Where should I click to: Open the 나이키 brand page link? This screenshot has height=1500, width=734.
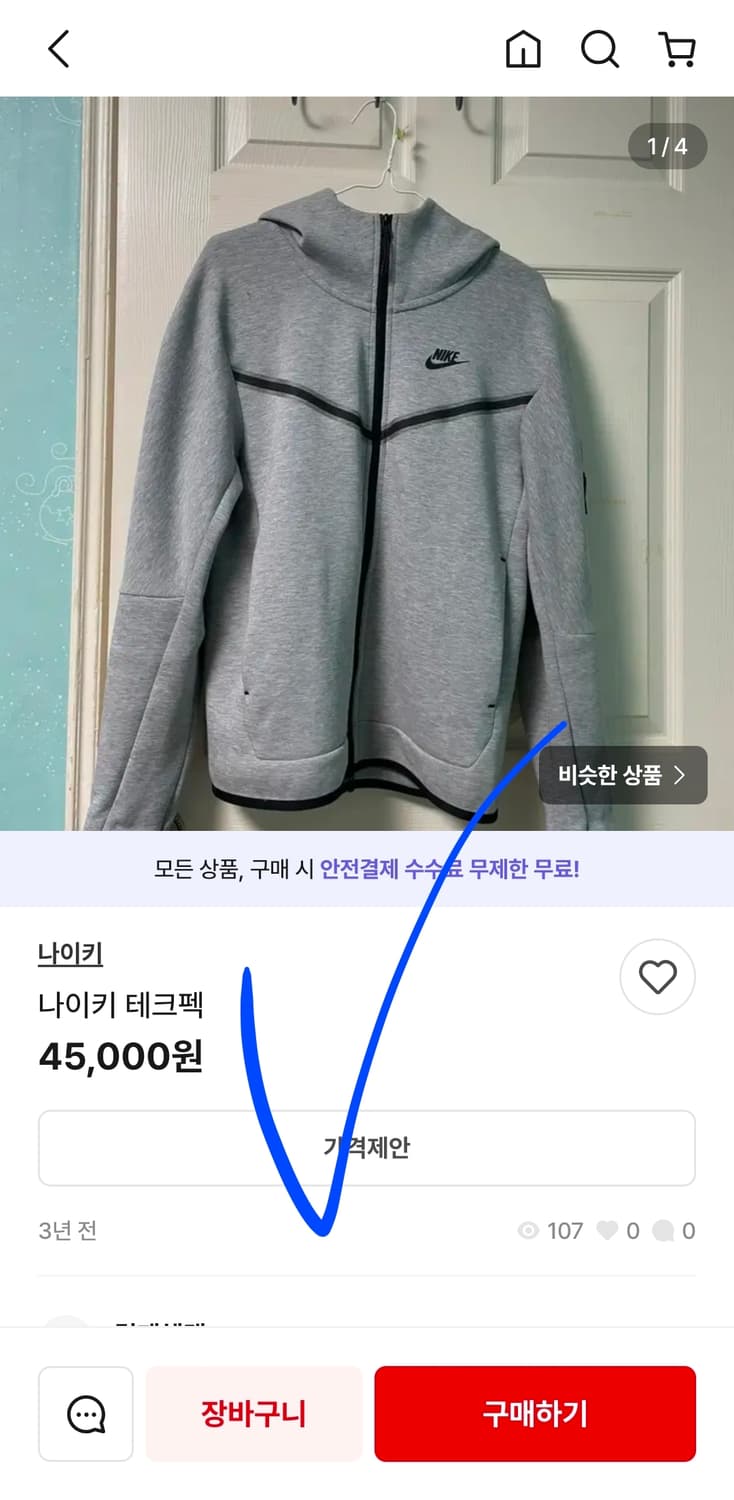tap(70, 954)
